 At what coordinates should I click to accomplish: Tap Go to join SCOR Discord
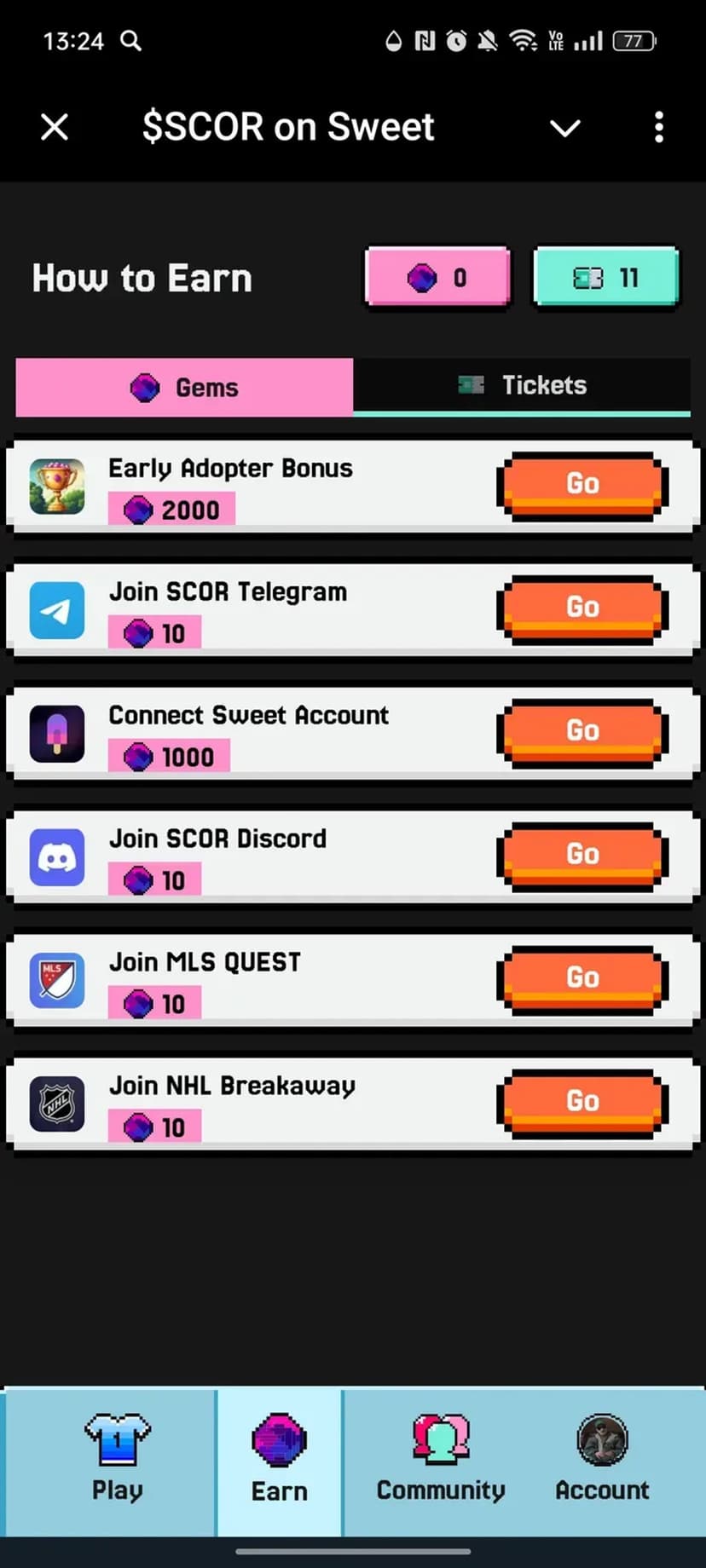(x=582, y=855)
